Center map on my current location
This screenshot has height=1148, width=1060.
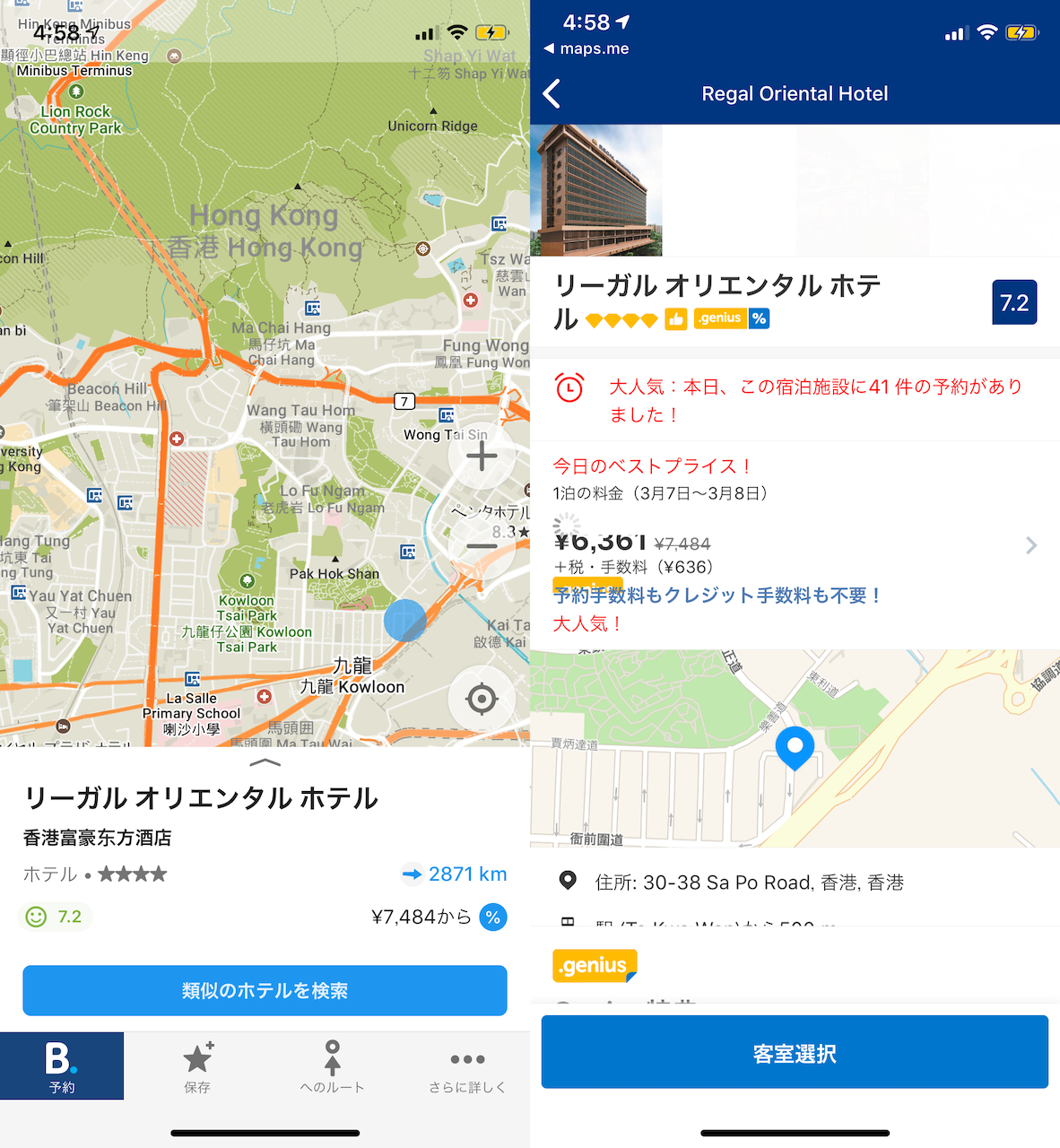(x=482, y=698)
